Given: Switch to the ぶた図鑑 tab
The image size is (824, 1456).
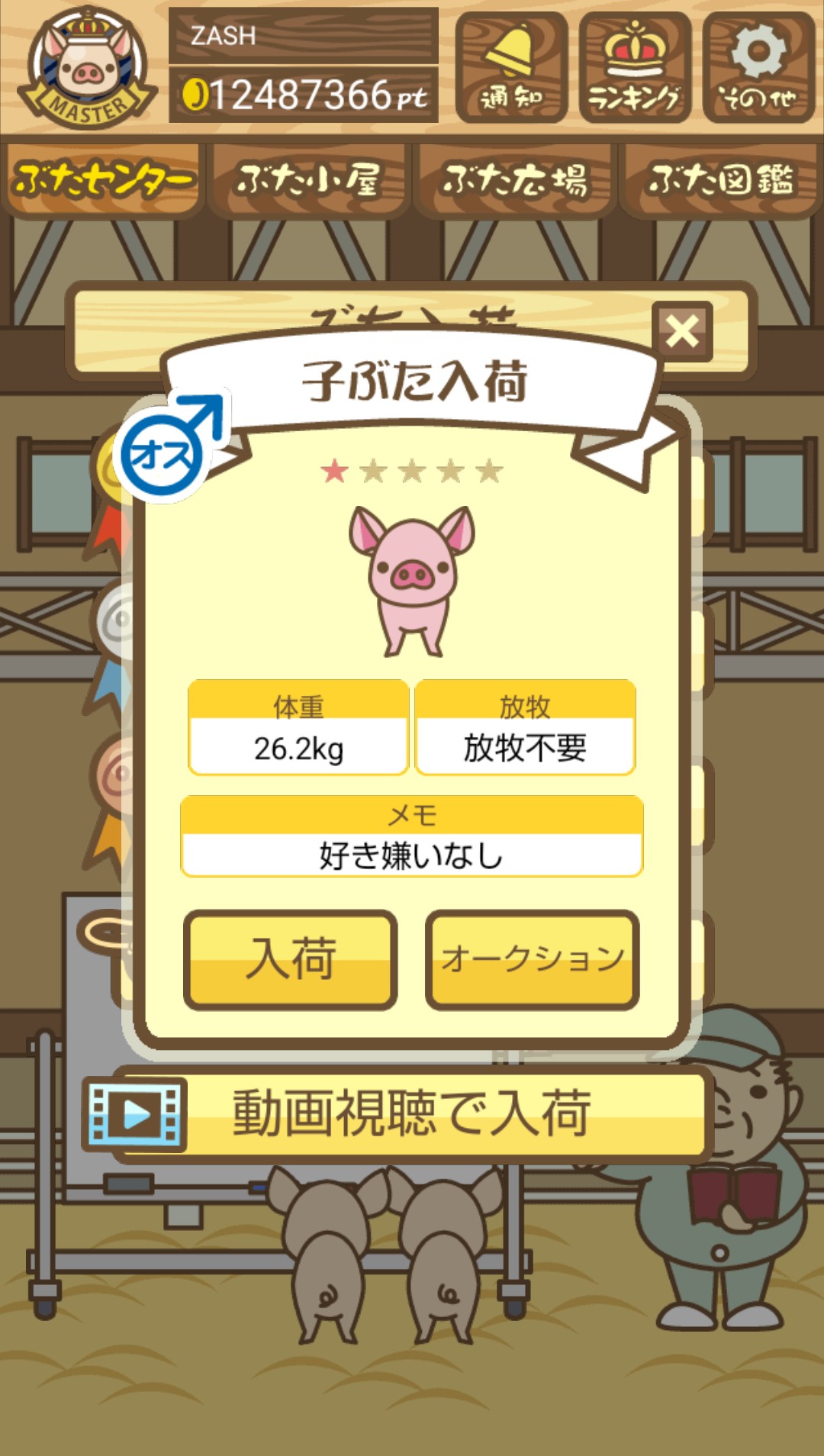Looking at the screenshot, I should 720,180.
